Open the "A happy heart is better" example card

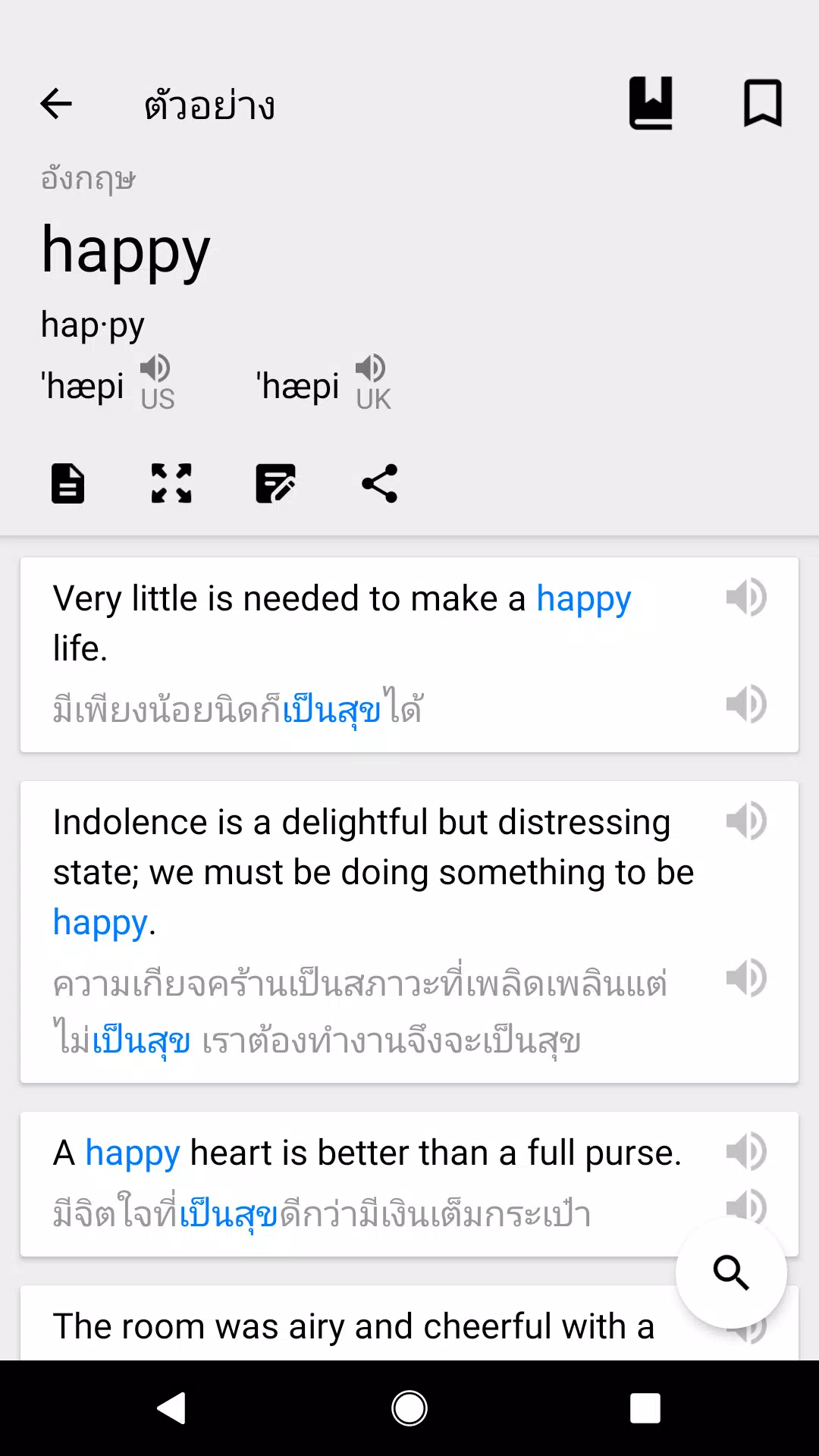point(409,1184)
